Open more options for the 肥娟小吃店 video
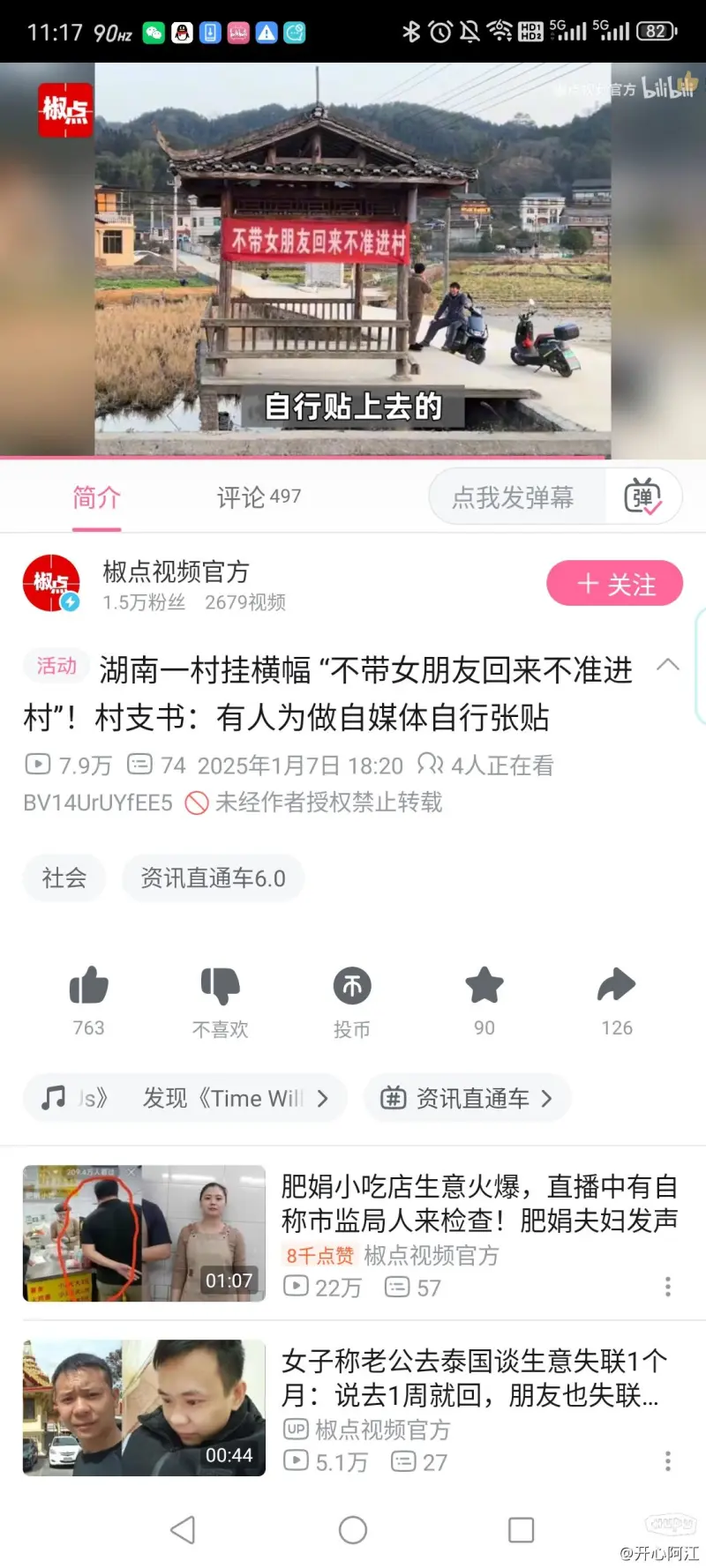The height and width of the screenshot is (1568, 706). click(x=668, y=1287)
